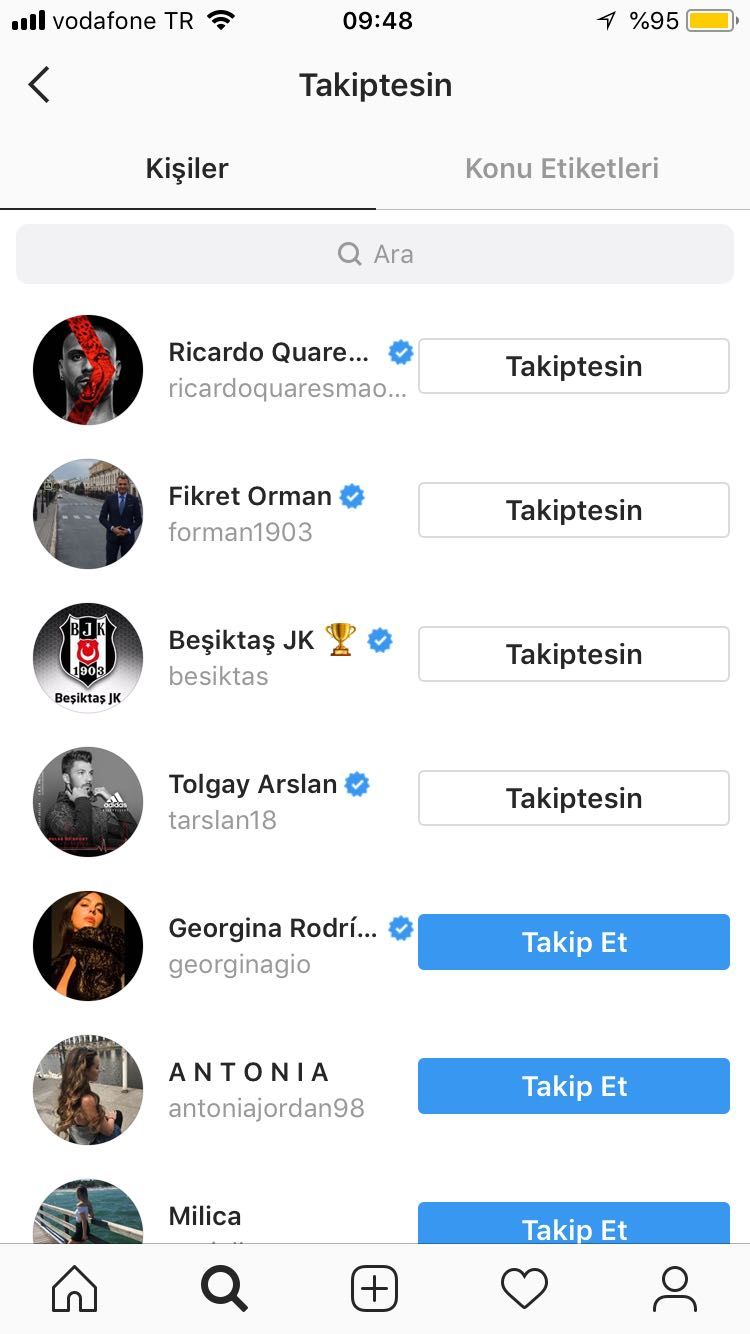The image size is (750, 1334).
Task: Tap the Ara search field
Action: tap(375, 254)
